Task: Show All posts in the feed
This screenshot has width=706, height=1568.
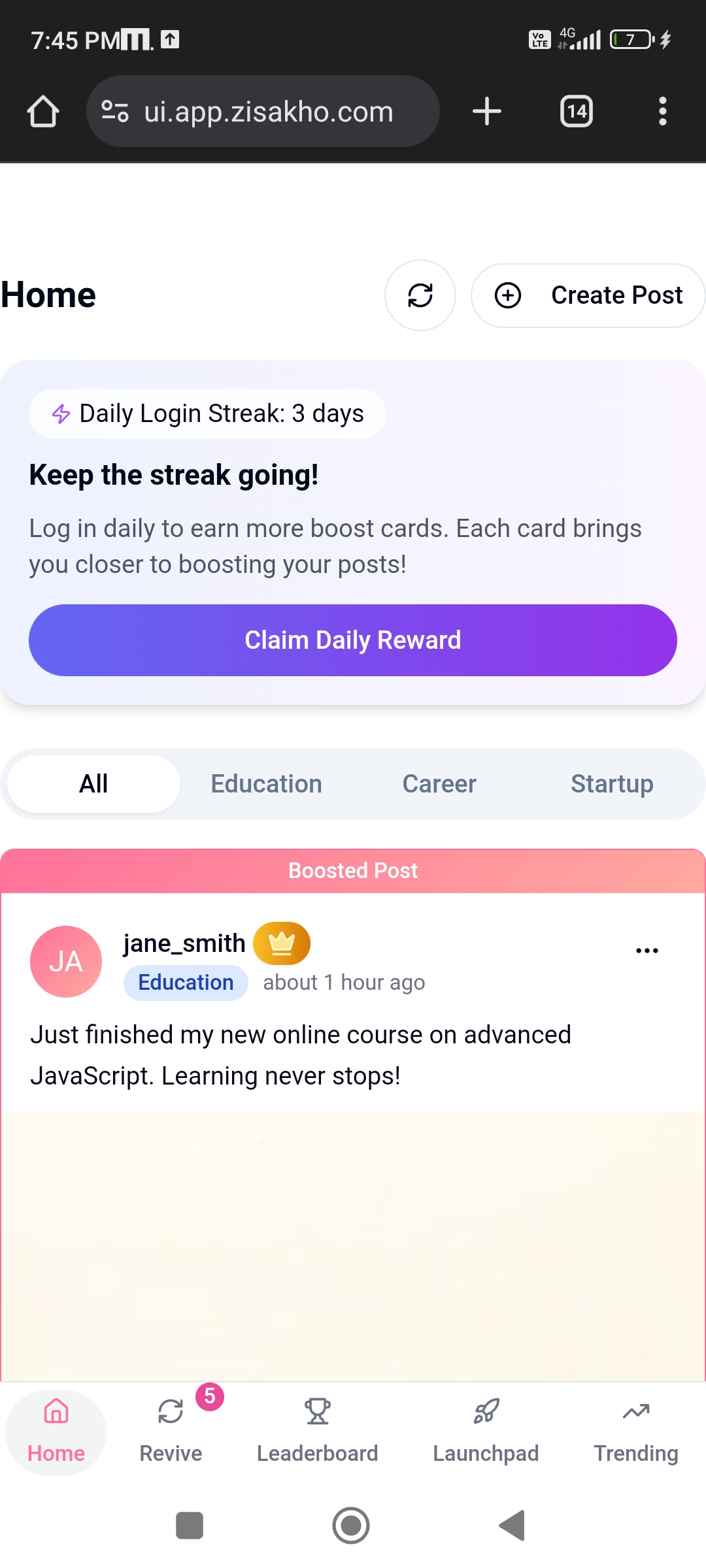Action: pyautogui.click(x=93, y=784)
